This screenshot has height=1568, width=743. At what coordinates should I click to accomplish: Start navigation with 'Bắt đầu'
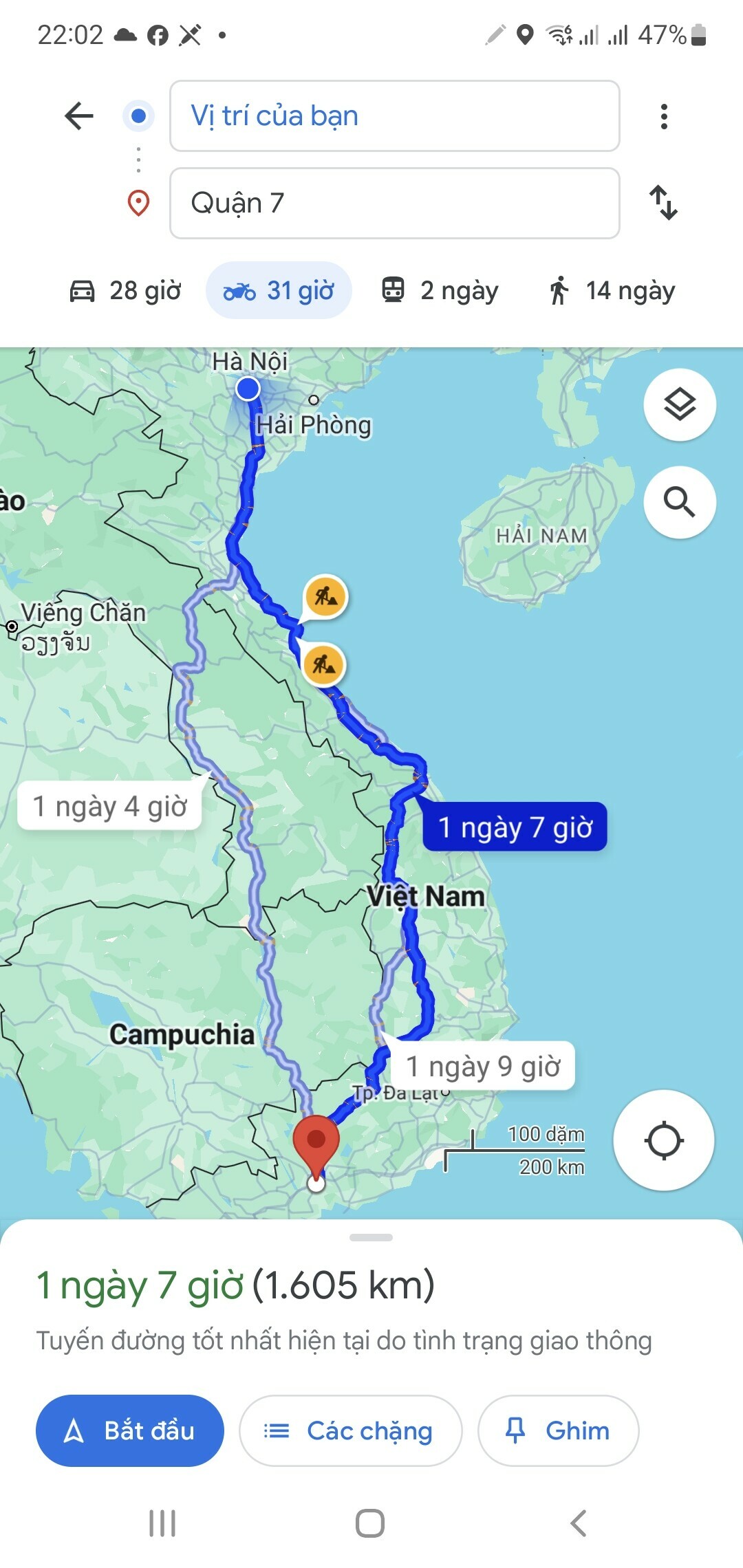(x=130, y=1430)
